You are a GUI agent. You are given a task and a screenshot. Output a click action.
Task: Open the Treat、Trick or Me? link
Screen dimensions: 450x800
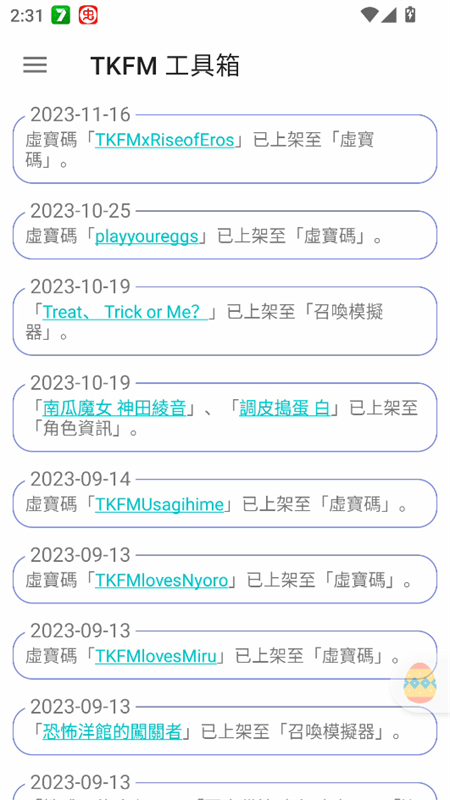tap(126, 312)
